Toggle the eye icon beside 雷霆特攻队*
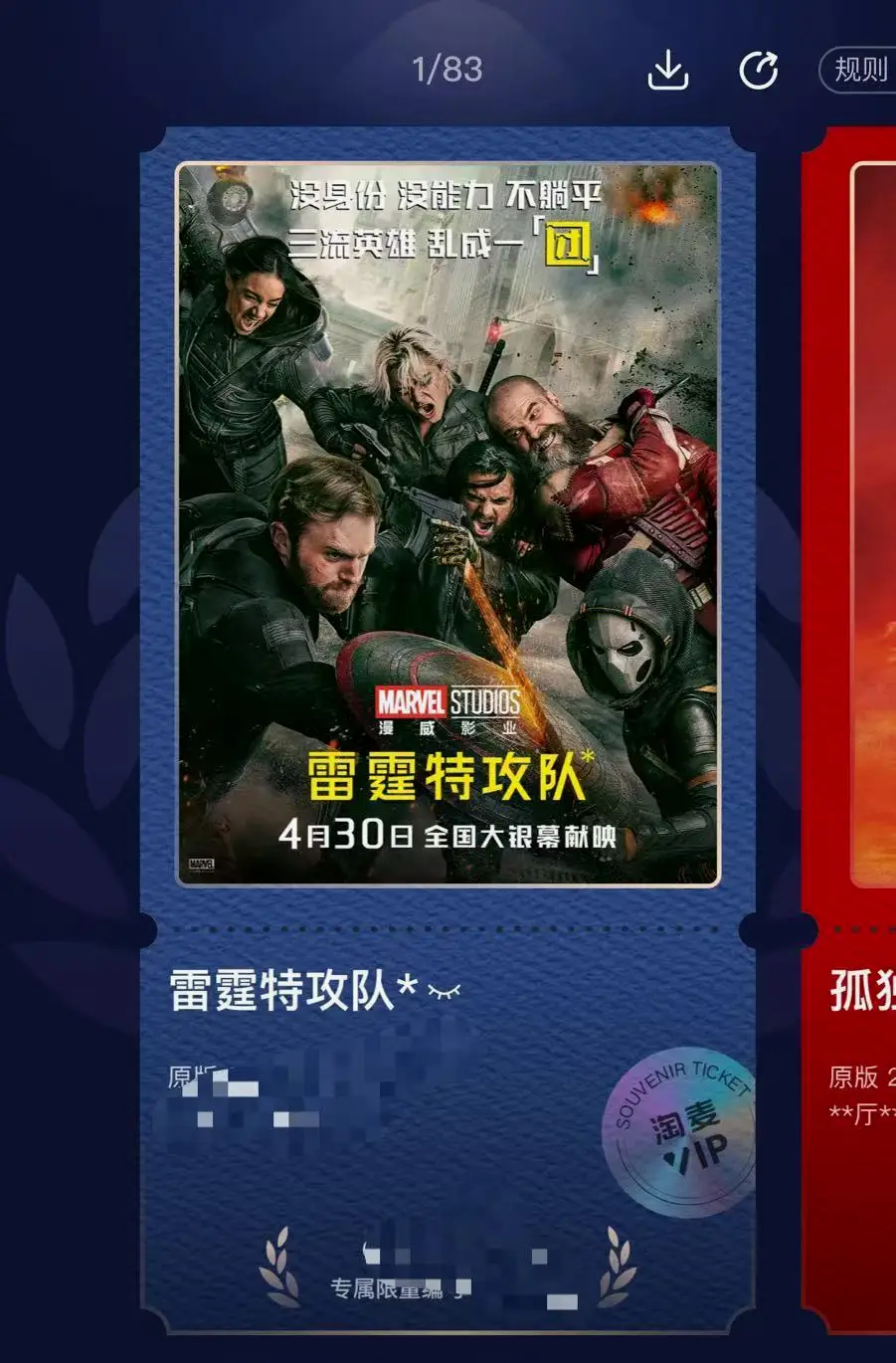Screen dimensions: 896x1363 point(445,990)
